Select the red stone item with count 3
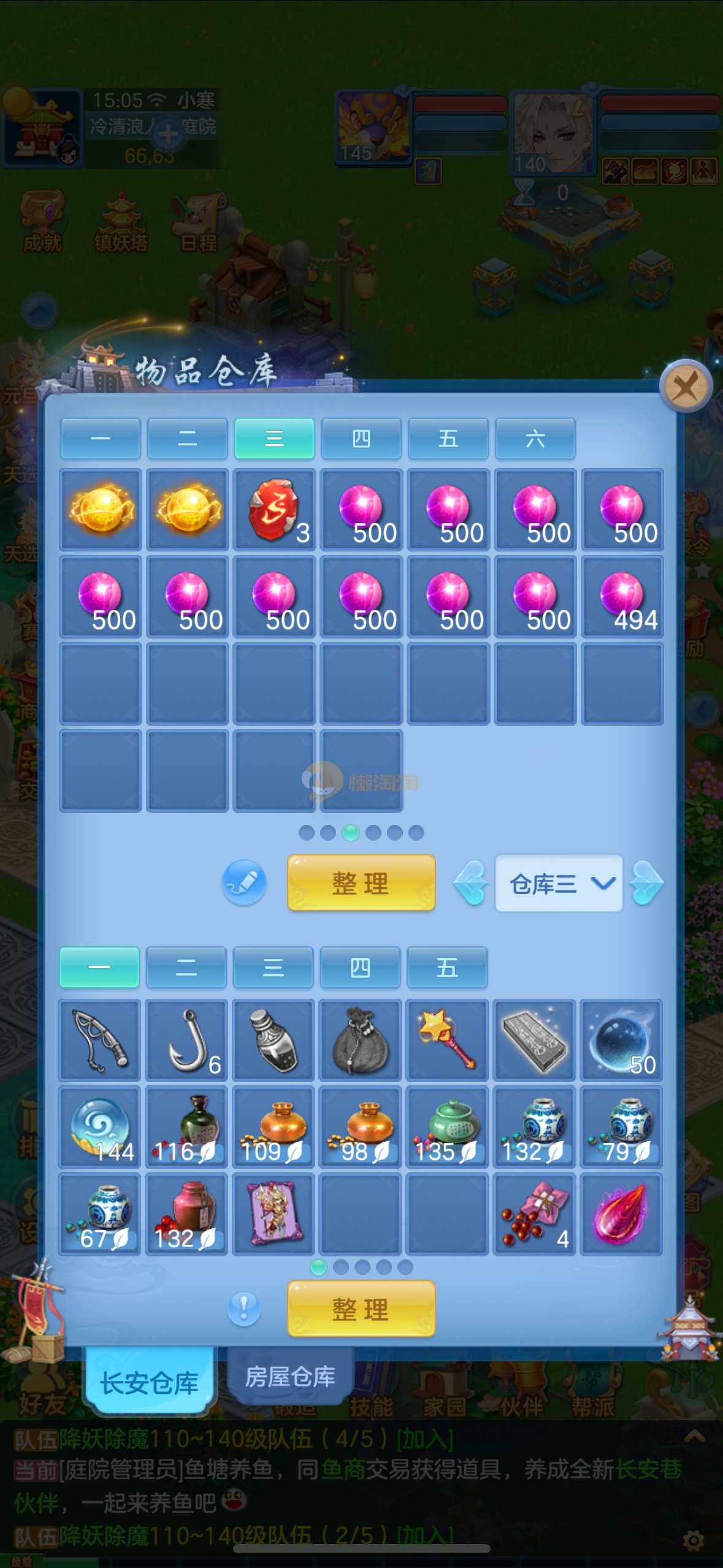The width and height of the screenshot is (723, 1568). [x=274, y=509]
